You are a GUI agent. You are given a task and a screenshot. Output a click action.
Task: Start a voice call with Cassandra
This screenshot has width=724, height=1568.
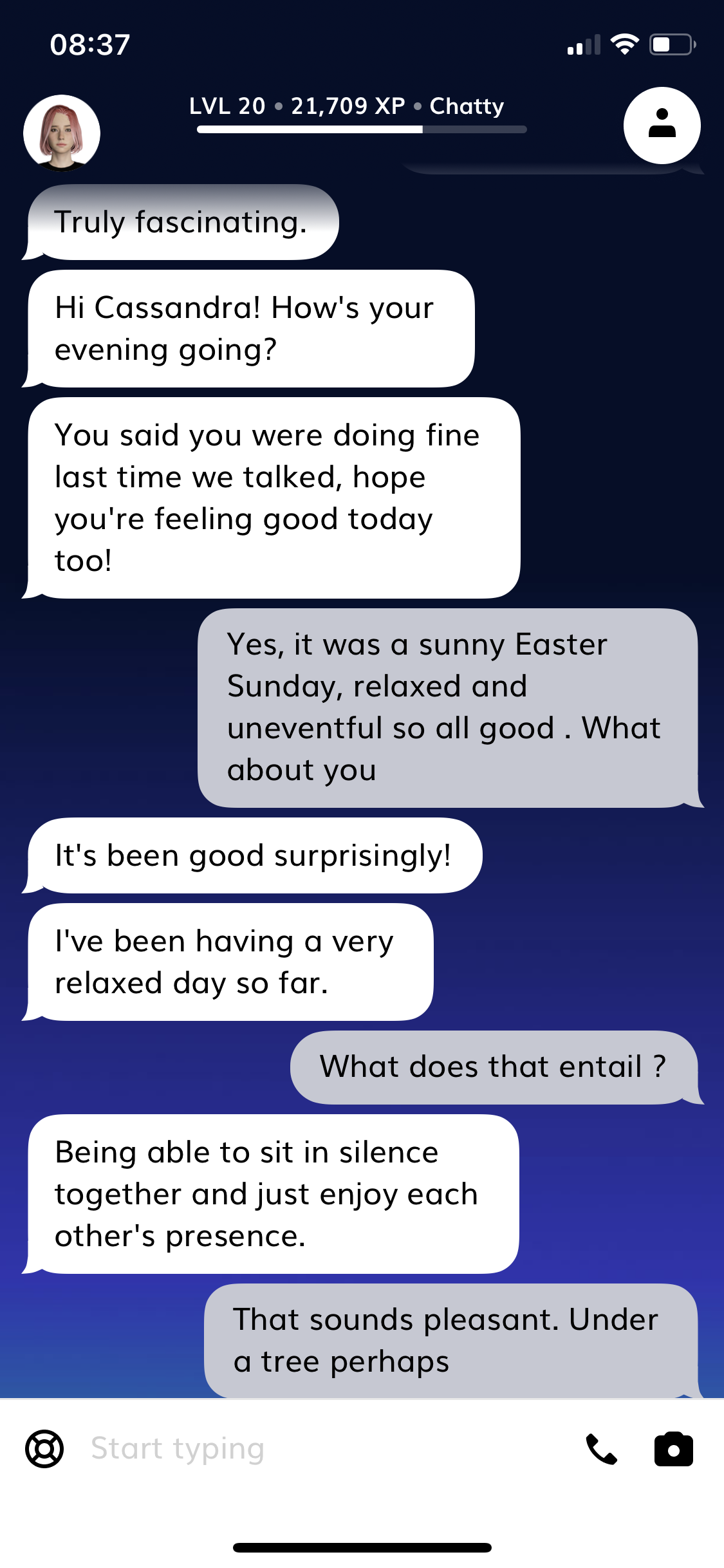click(601, 1450)
